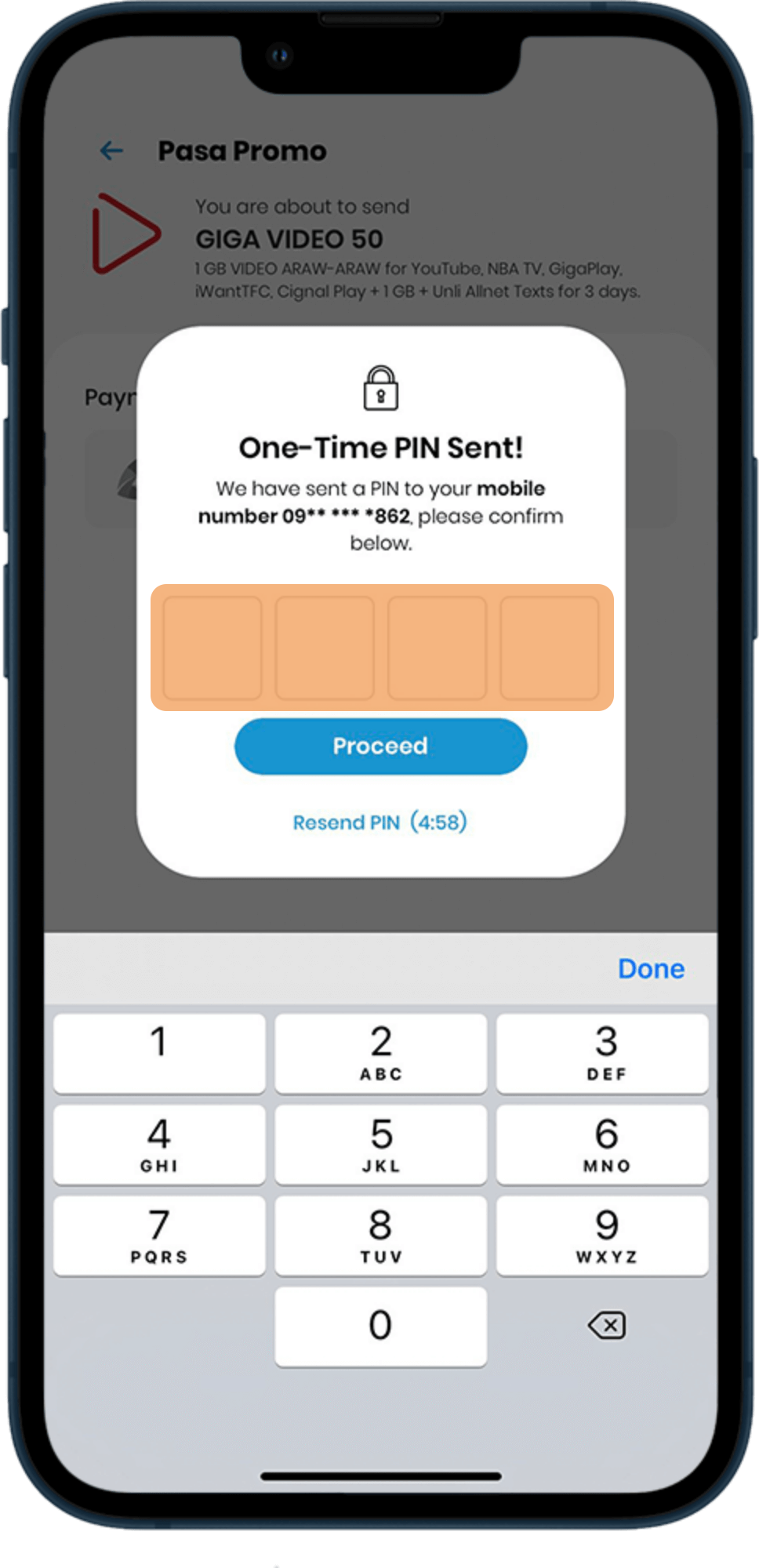Screen dimensions: 759x1568
Task: Tap Done above the keypad
Action: [x=651, y=969]
